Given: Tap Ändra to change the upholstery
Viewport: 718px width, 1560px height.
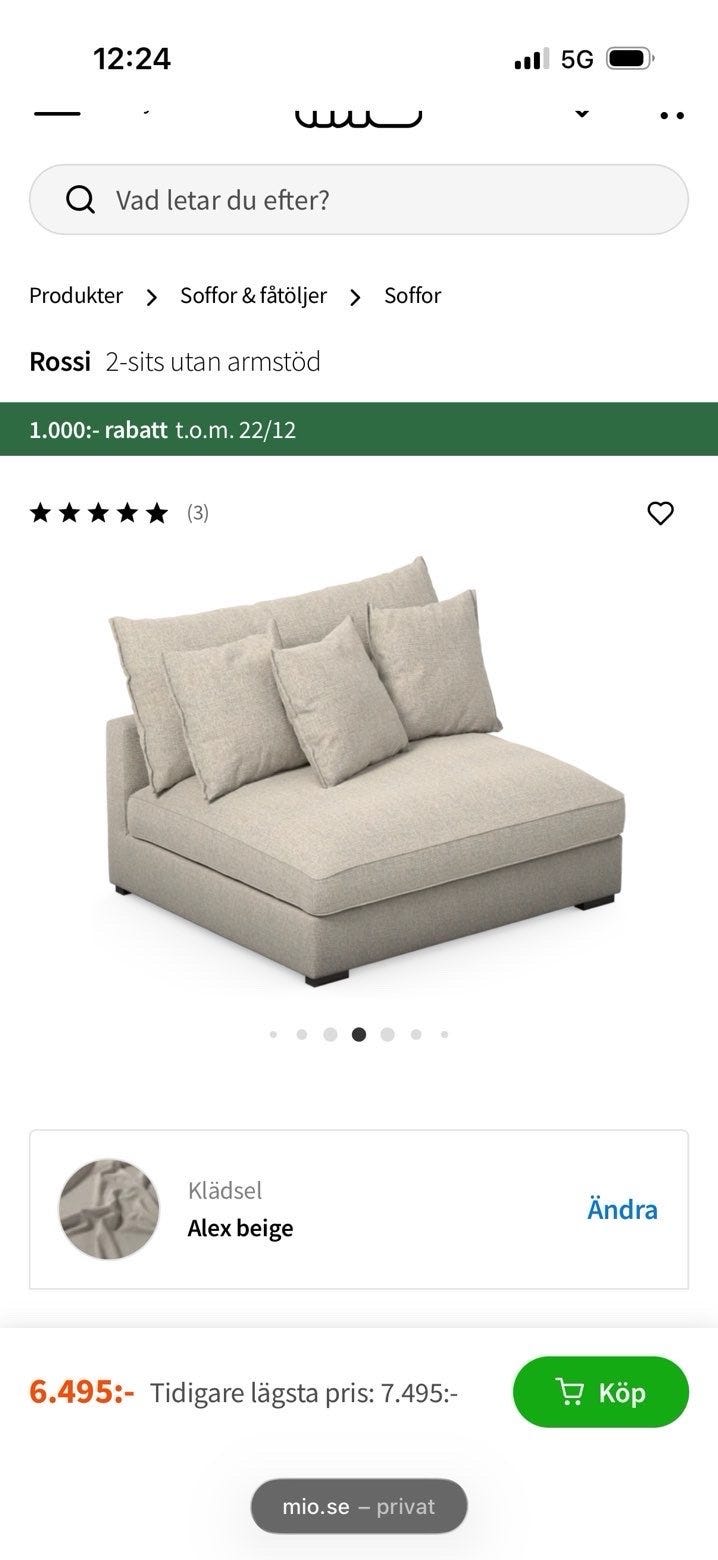Looking at the screenshot, I should [621, 1209].
